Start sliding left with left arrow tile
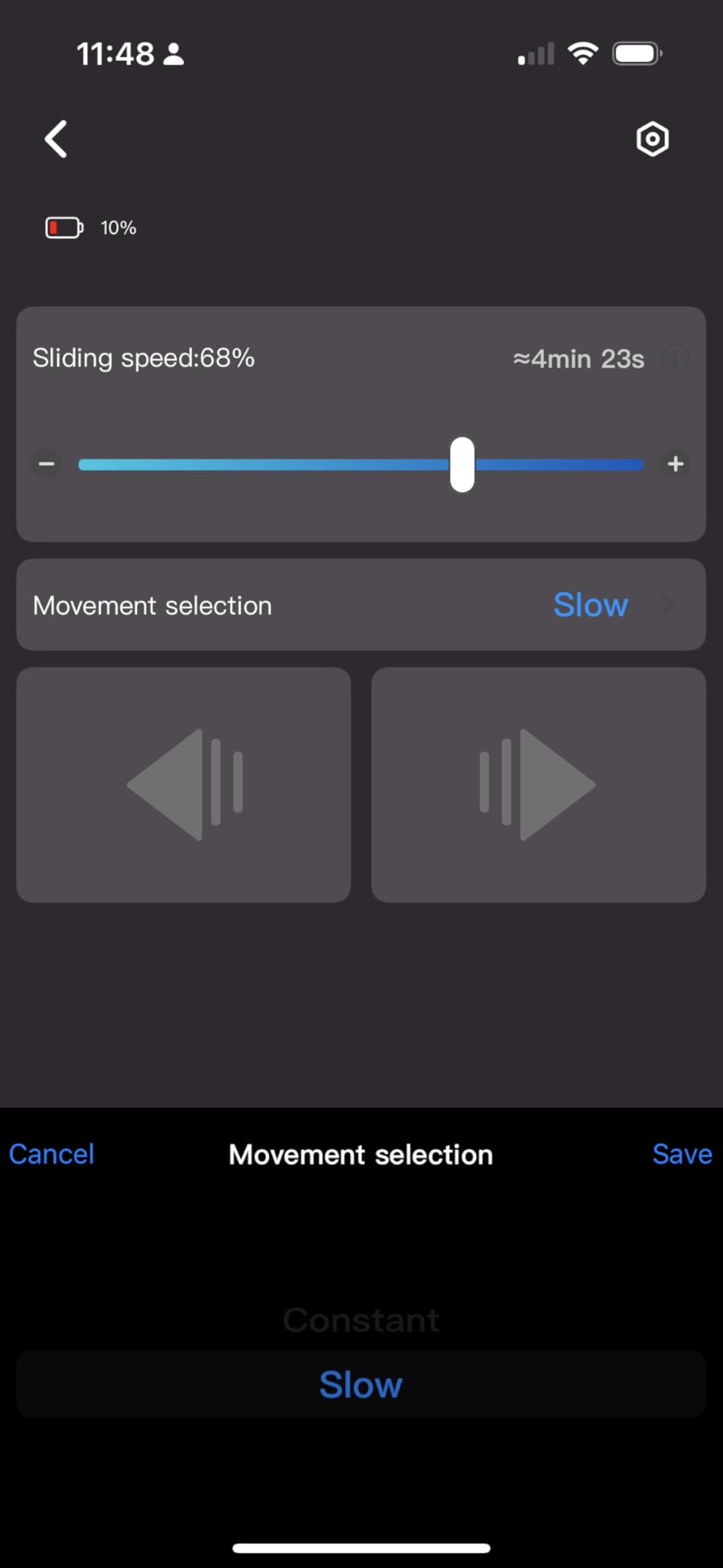This screenshot has height=1568, width=723. click(184, 785)
